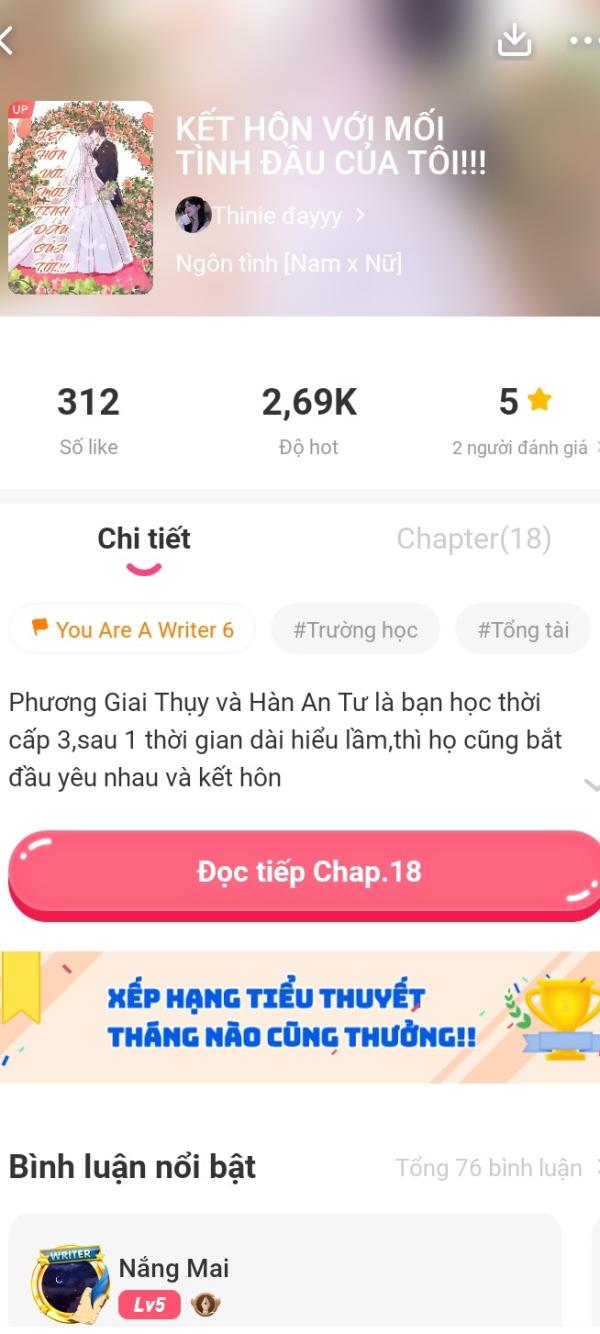Expand the full story description
The width and height of the screenshot is (600, 1334).
coord(590,785)
